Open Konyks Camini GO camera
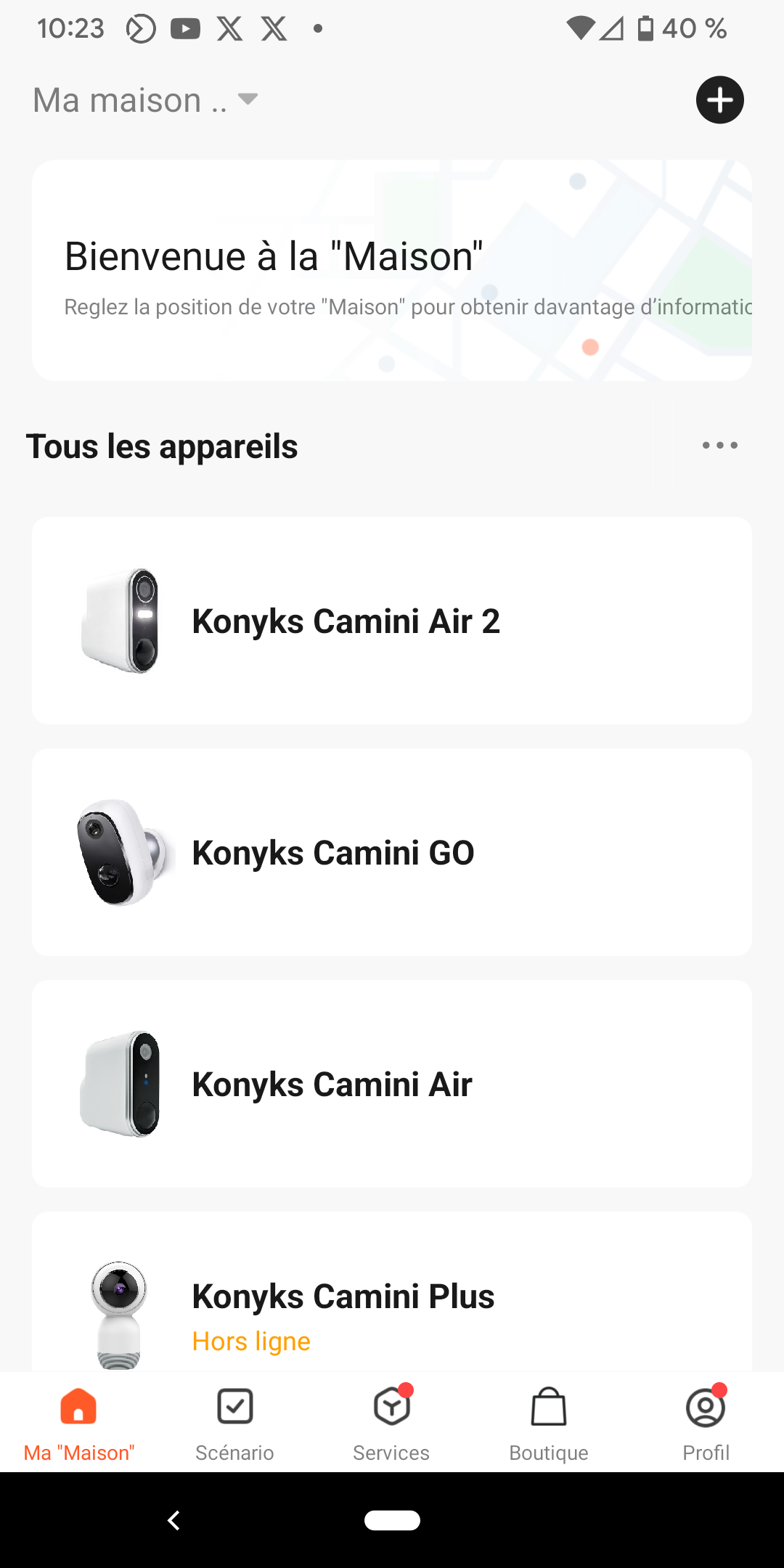Viewport: 784px width, 1568px height. (x=392, y=852)
